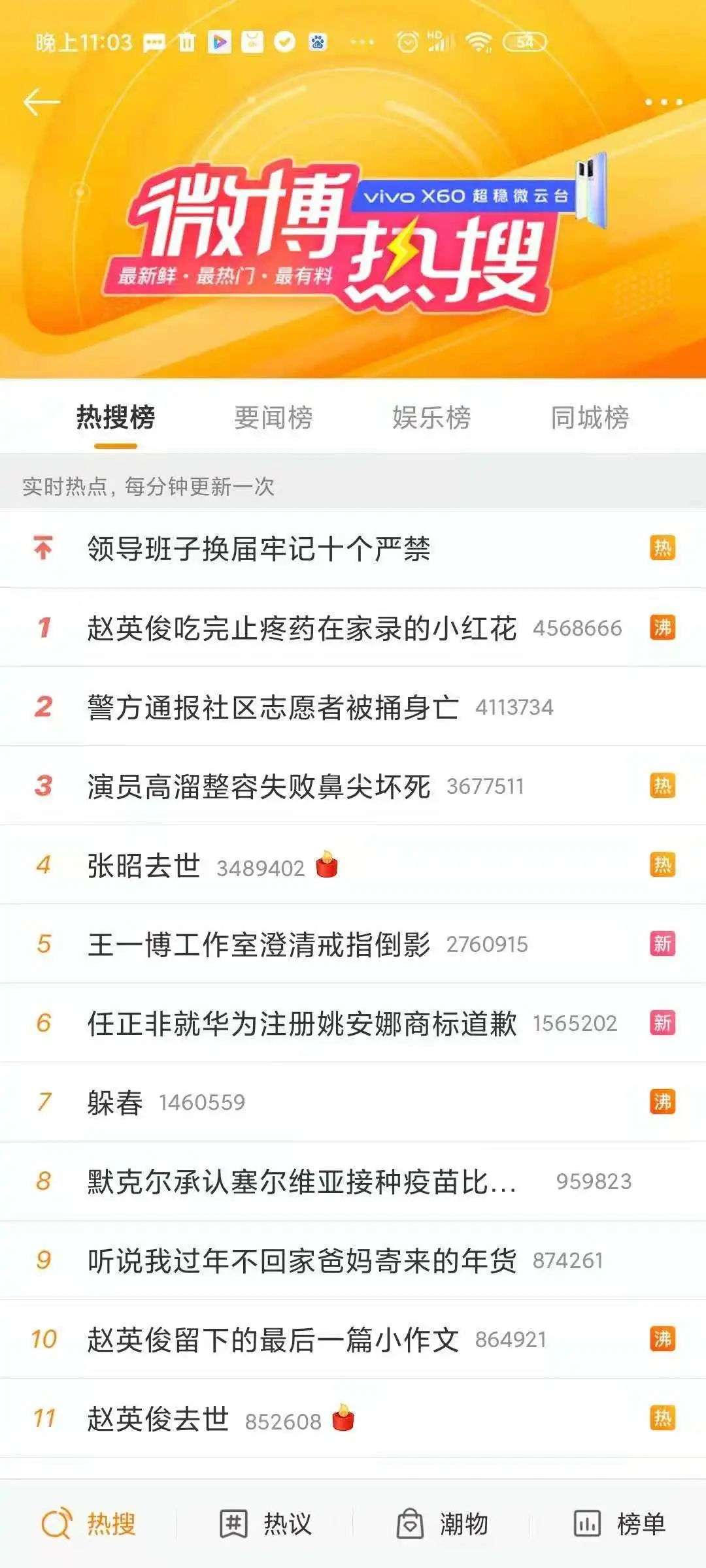The width and height of the screenshot is (706, 1568).
Task: Switch to the 潮物 bottom tab
Action: click(443, 1524)
